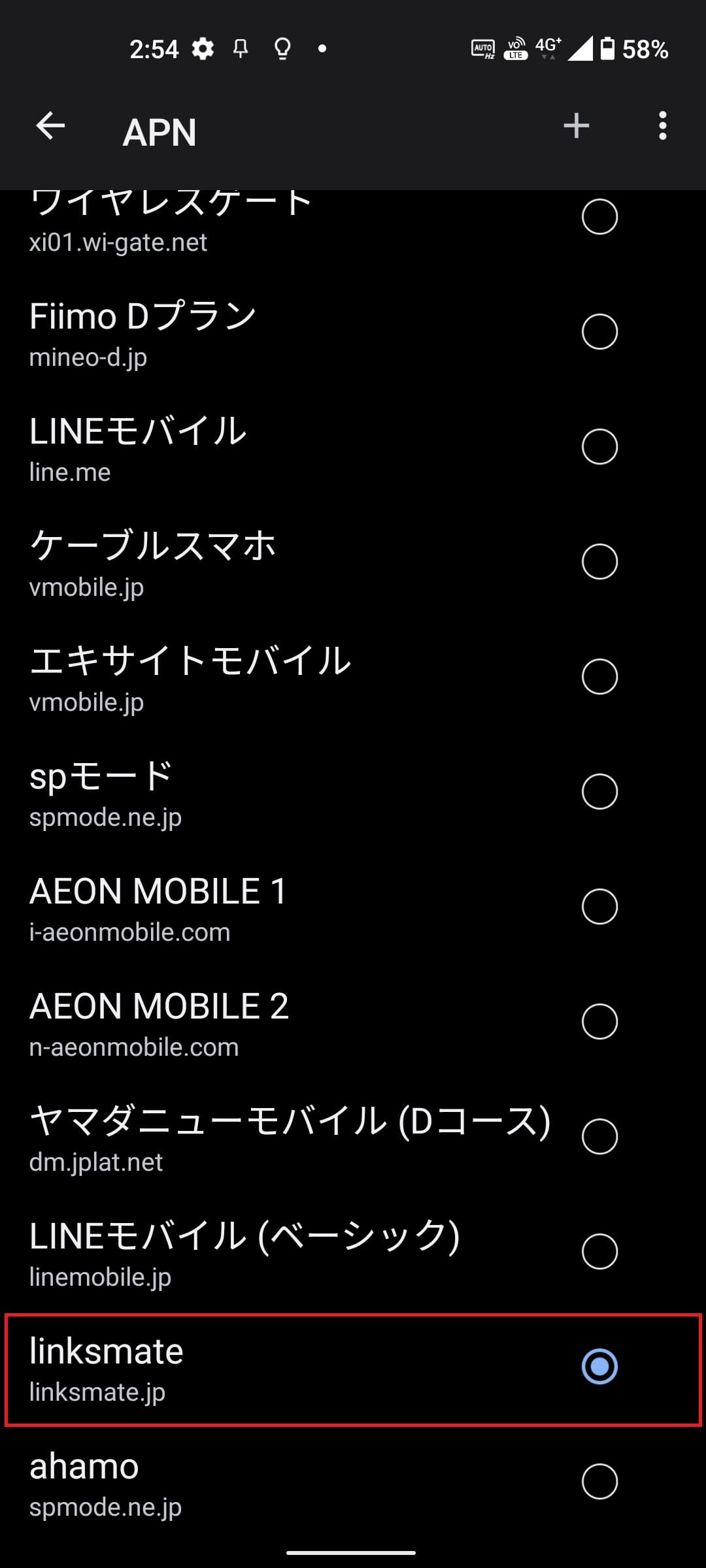706x1568 pixels.
Task: Tap the VoLTE indicator in the status bar
Action: pyautogui.click(x=515, y=48)
